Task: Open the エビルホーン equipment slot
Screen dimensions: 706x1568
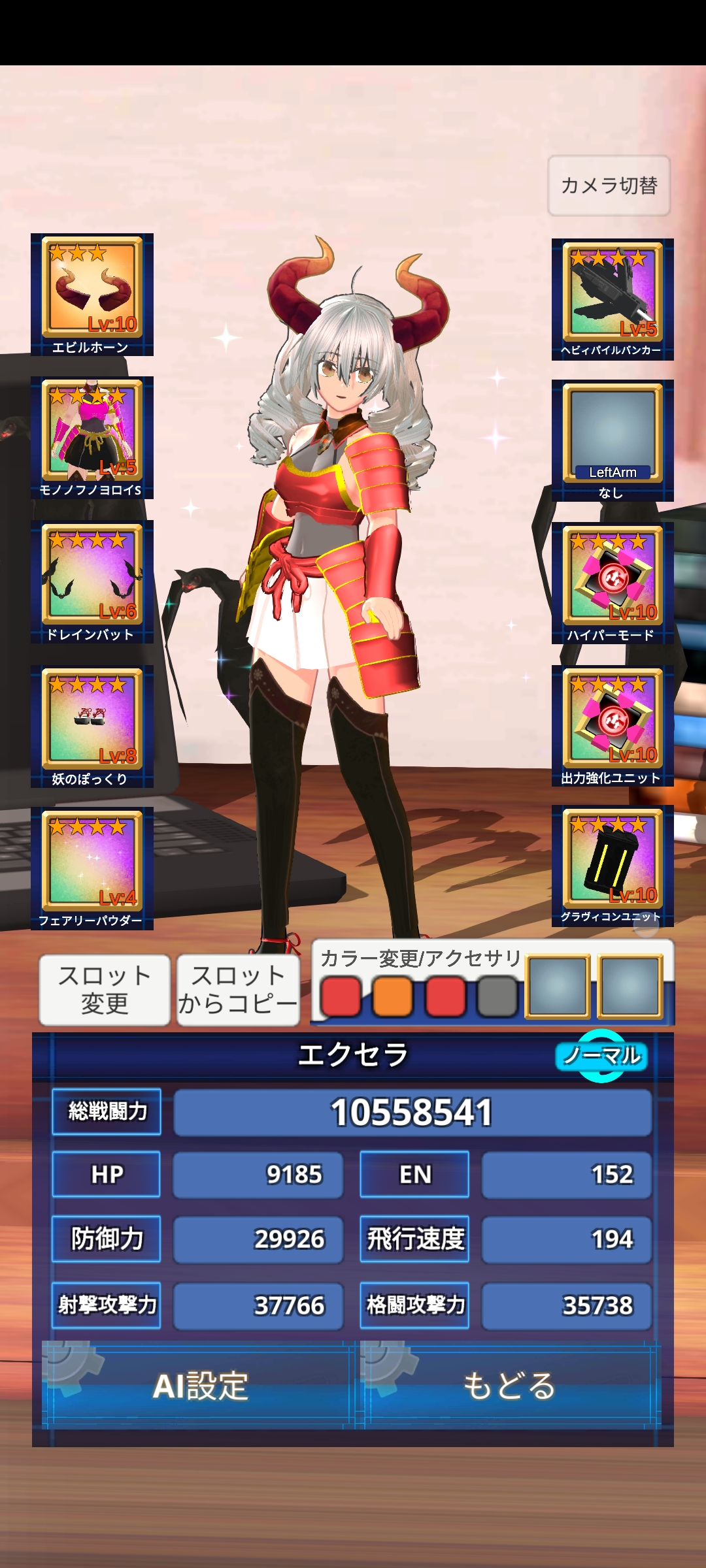Action: [x=92, y=293]
